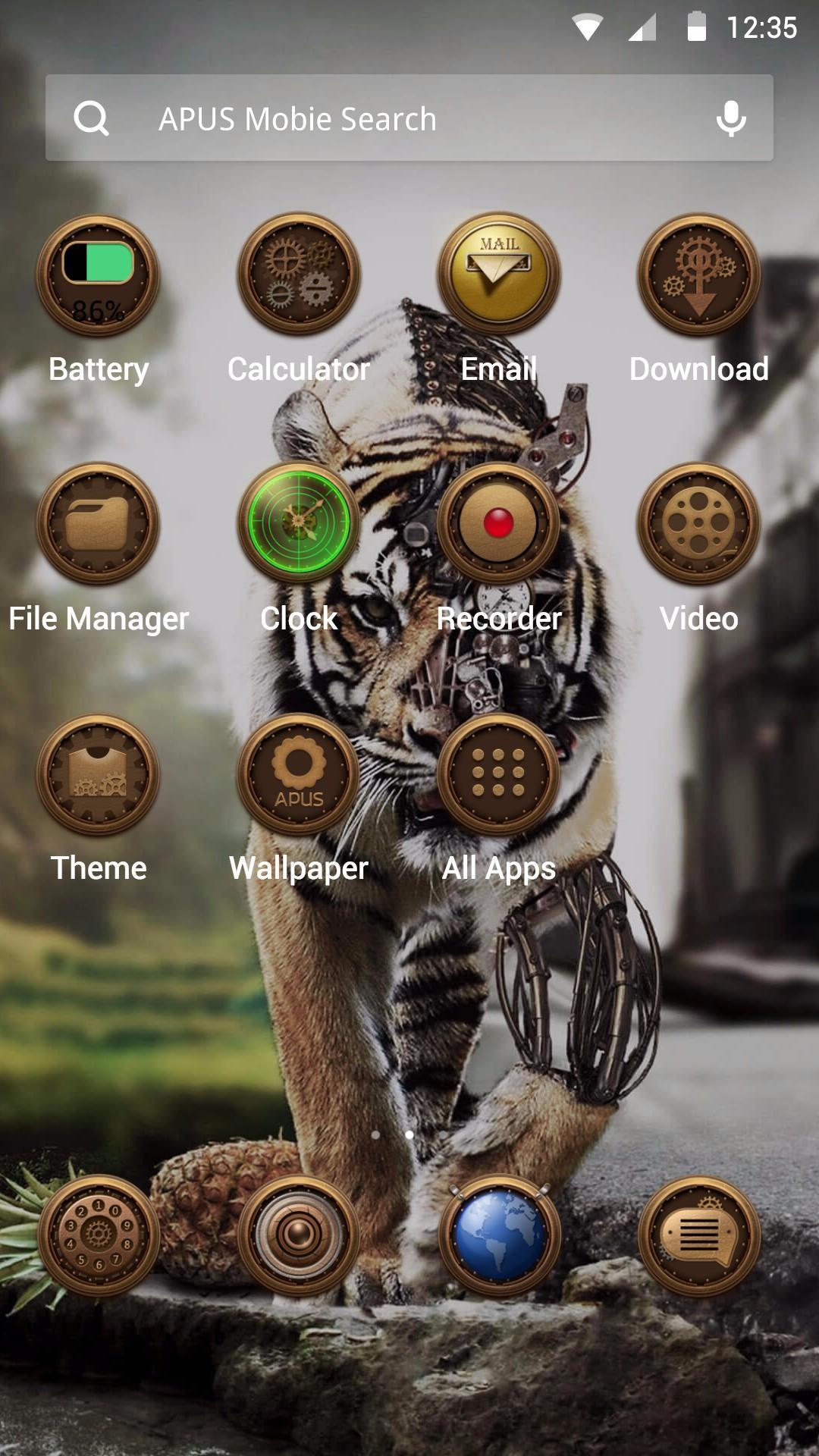Open the Download app

coord(698,273)
